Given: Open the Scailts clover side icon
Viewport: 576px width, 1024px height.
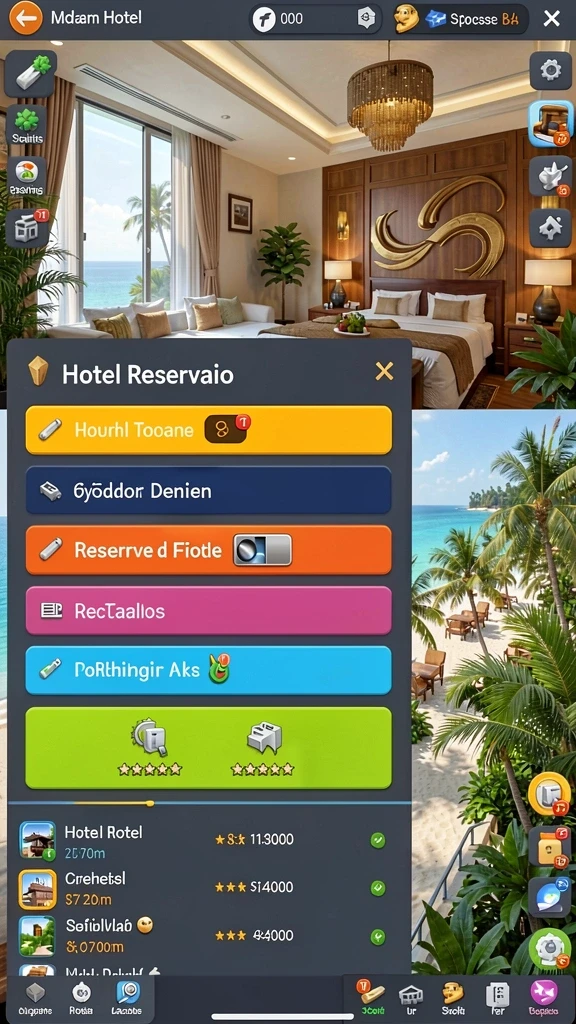Looking at the screenshot, I should click(27, 125).
